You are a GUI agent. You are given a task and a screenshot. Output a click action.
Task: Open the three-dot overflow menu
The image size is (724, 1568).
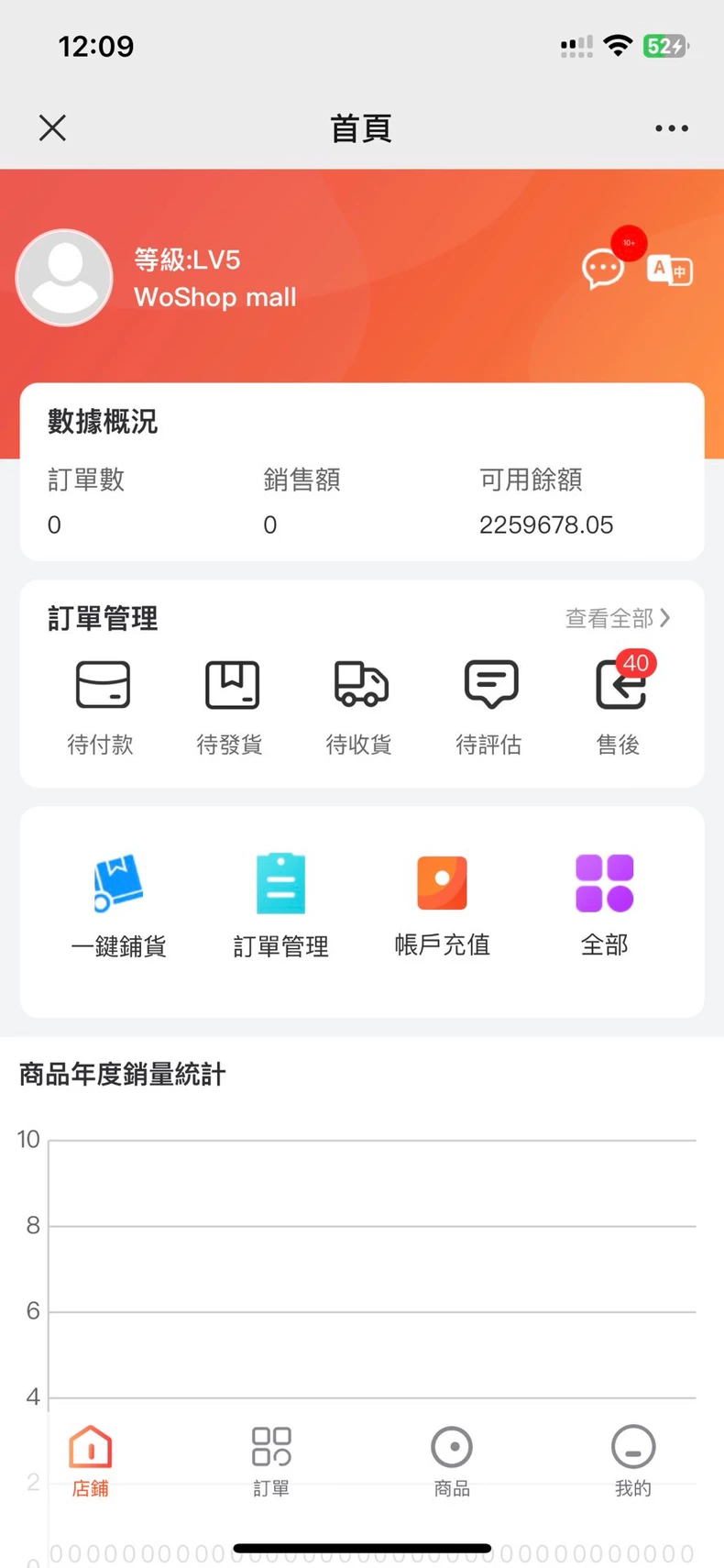(x=672, y=128)
